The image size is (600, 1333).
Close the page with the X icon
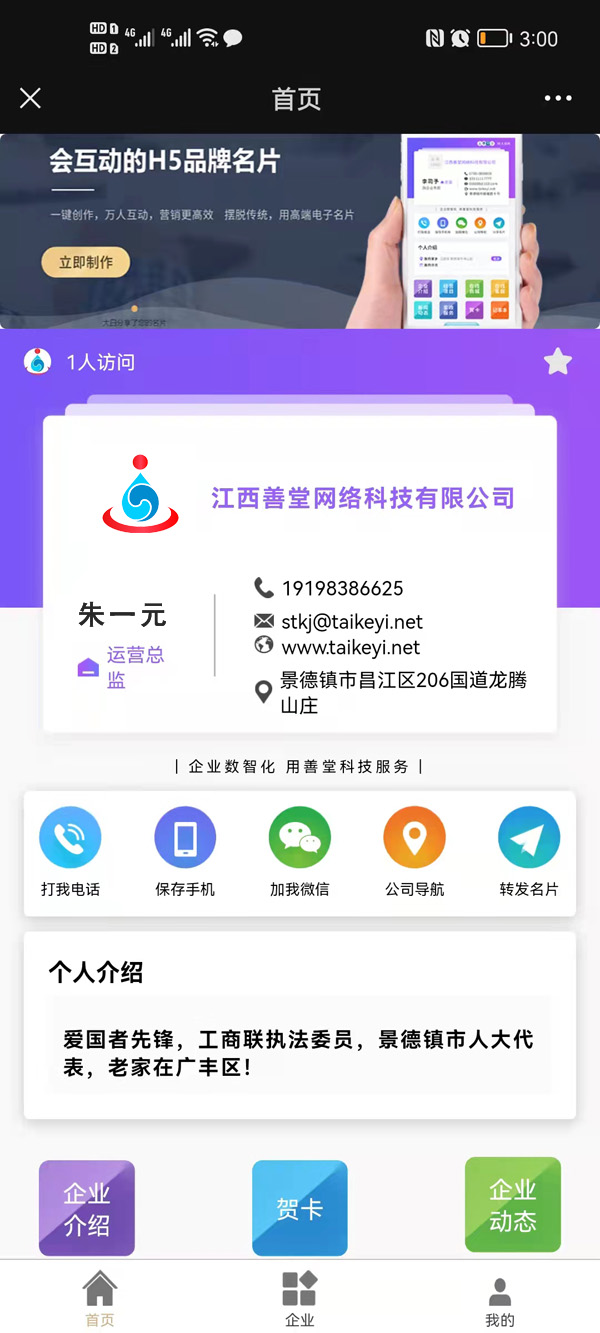point(31,98)
